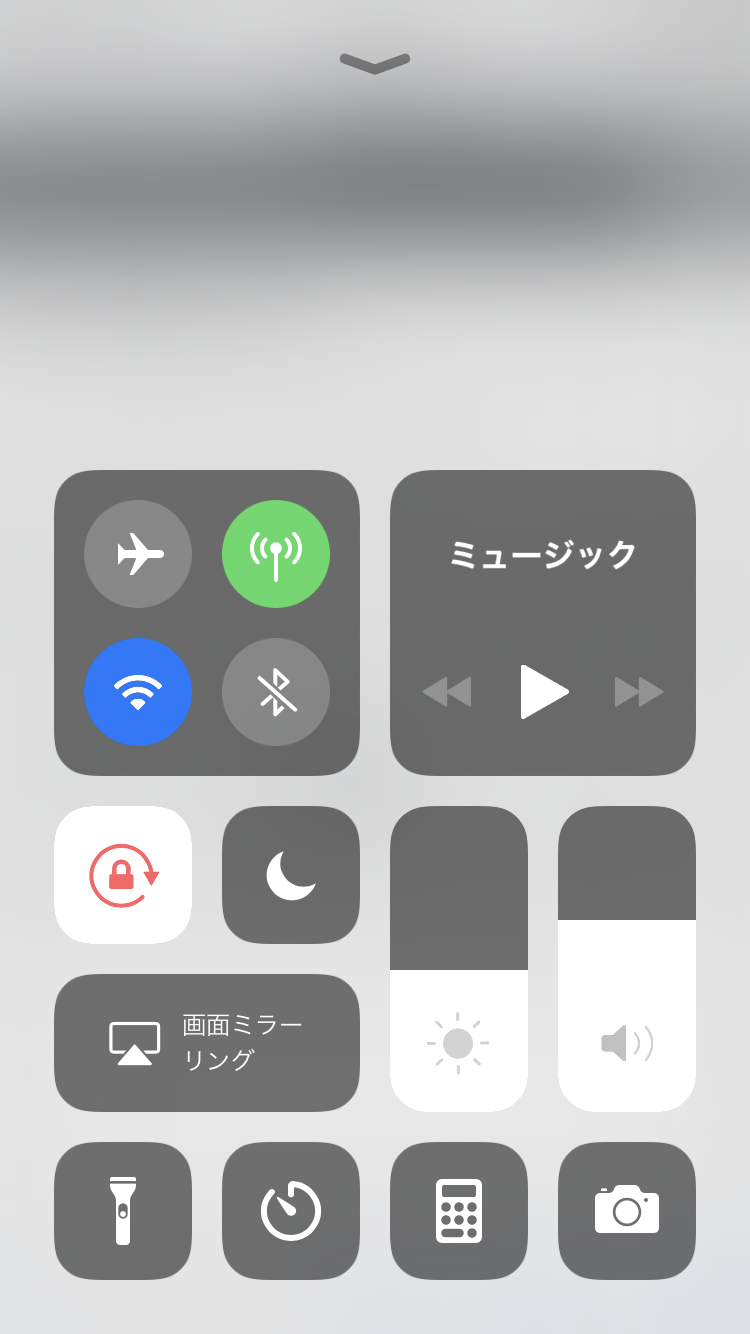Viewport: 750px width, 1334px height.
Task: Turn on the flashlight
Action: click(x=123, y=1211)
